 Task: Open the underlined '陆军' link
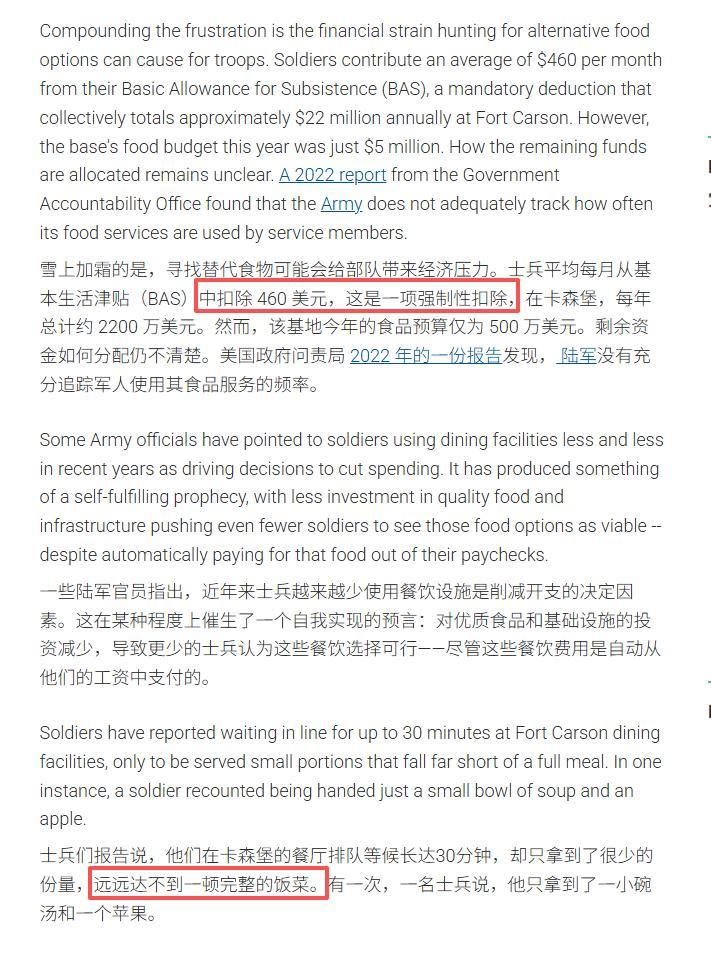(578, 355)
